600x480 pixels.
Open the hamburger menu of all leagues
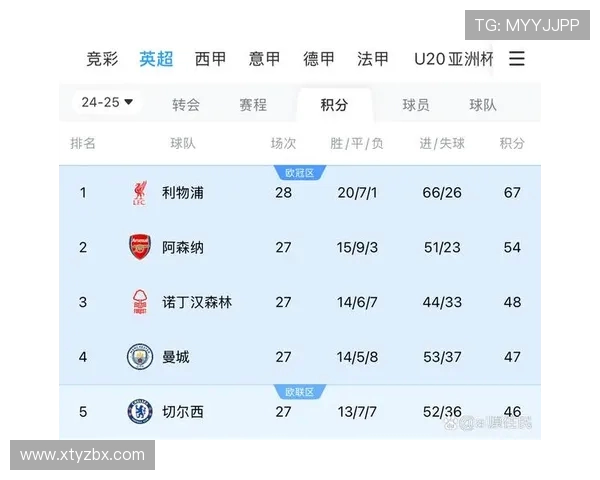[x=517, y=59]
